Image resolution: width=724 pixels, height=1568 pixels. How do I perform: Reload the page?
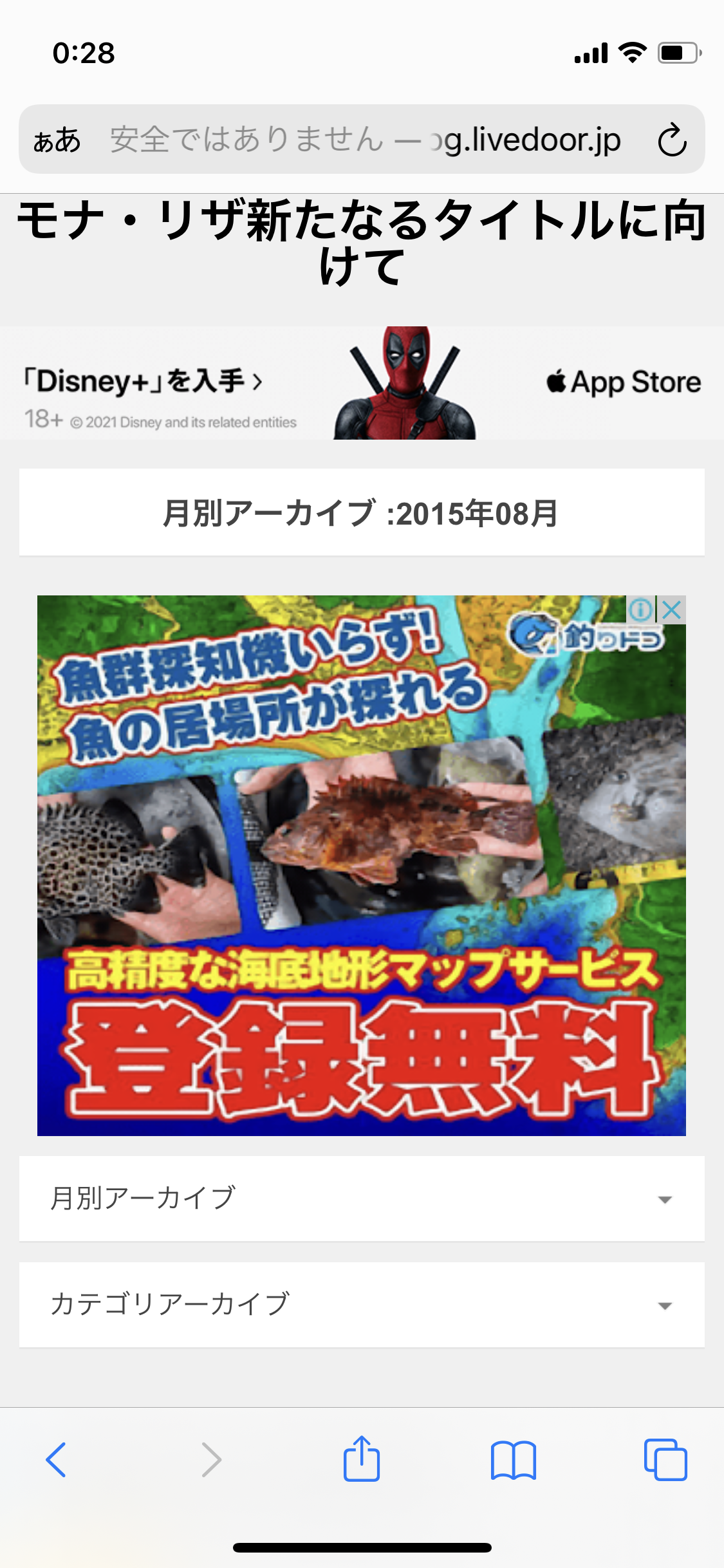[672, 140]
